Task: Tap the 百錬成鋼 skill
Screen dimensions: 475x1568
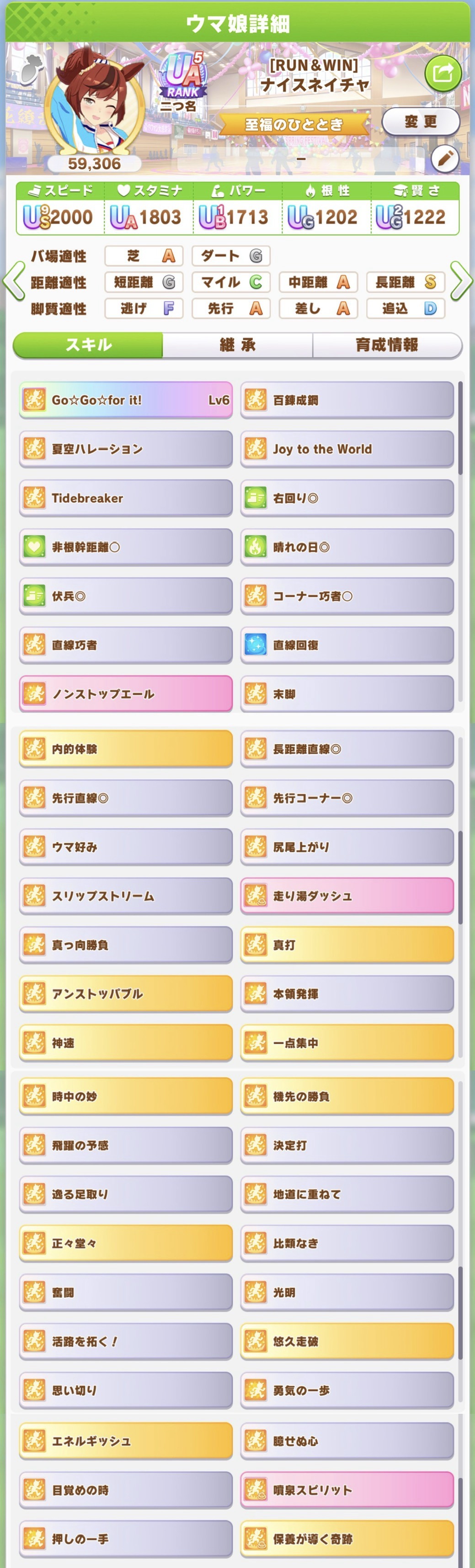Action: click(x=347, y=400)
